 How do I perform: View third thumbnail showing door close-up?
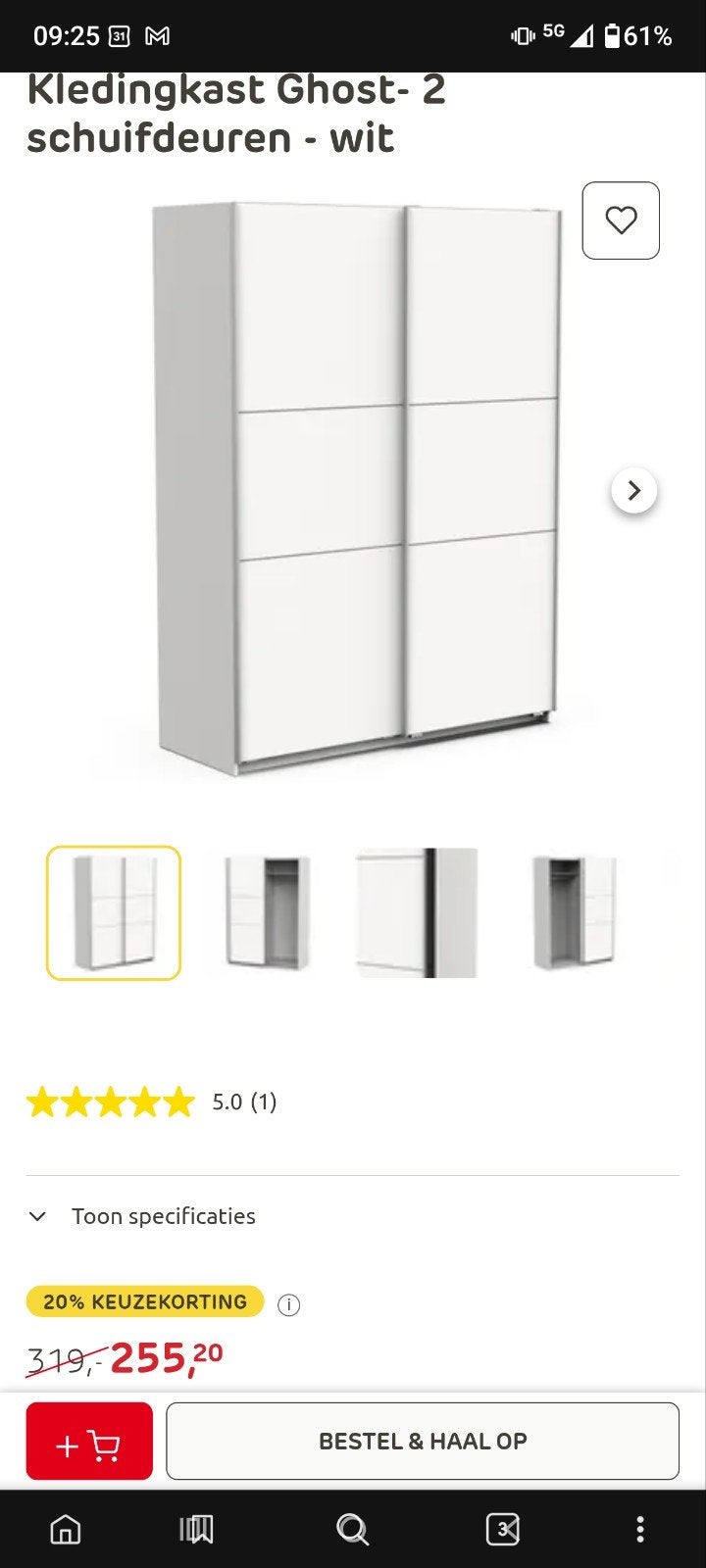(419, 913)
